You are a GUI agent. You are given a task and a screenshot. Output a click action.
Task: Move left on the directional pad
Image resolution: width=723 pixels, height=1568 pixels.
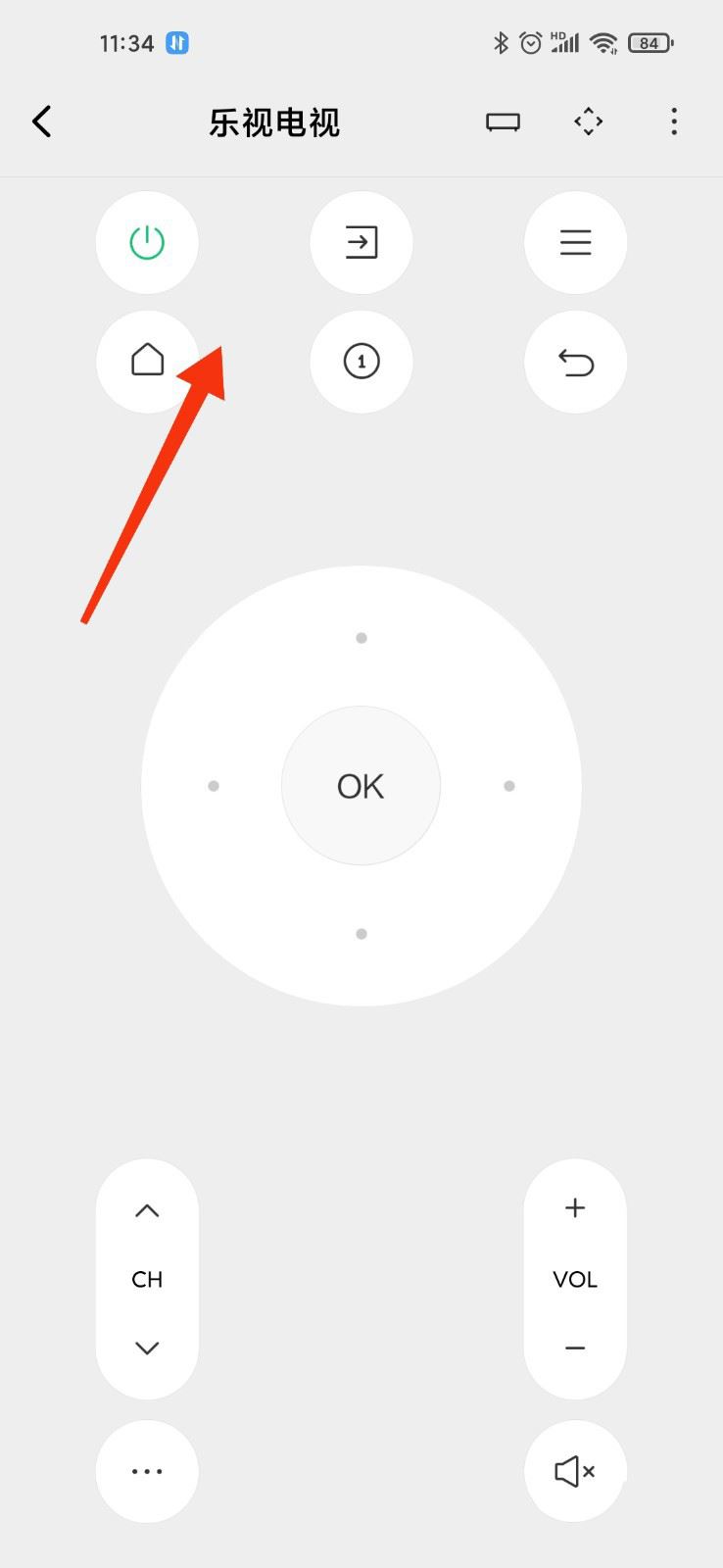214,786
